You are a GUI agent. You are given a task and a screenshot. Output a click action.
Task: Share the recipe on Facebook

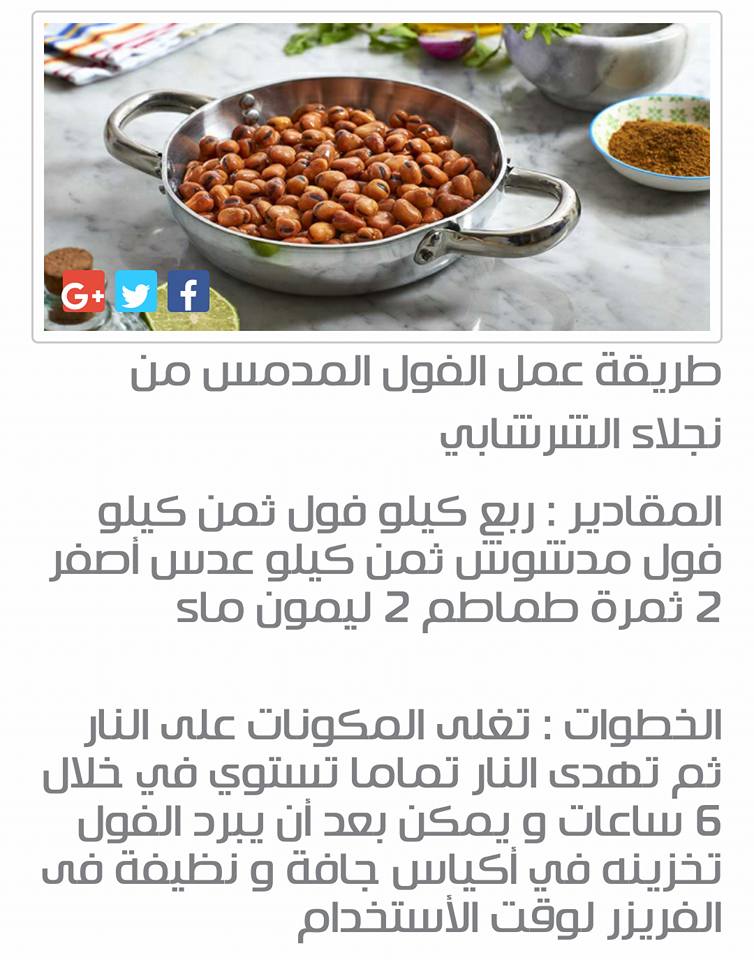188,291
